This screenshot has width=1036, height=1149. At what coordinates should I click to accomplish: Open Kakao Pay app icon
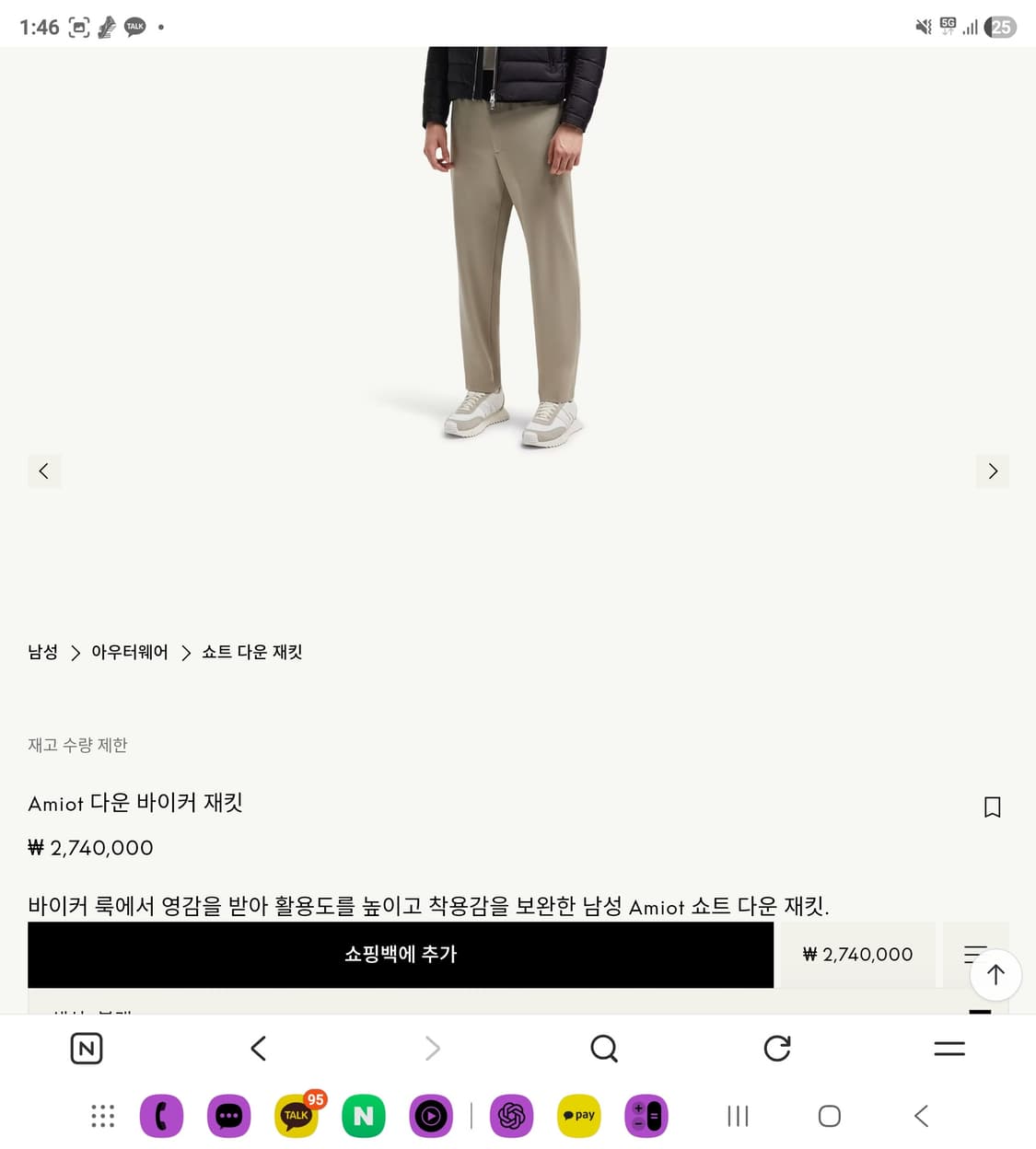(578, 1116)
